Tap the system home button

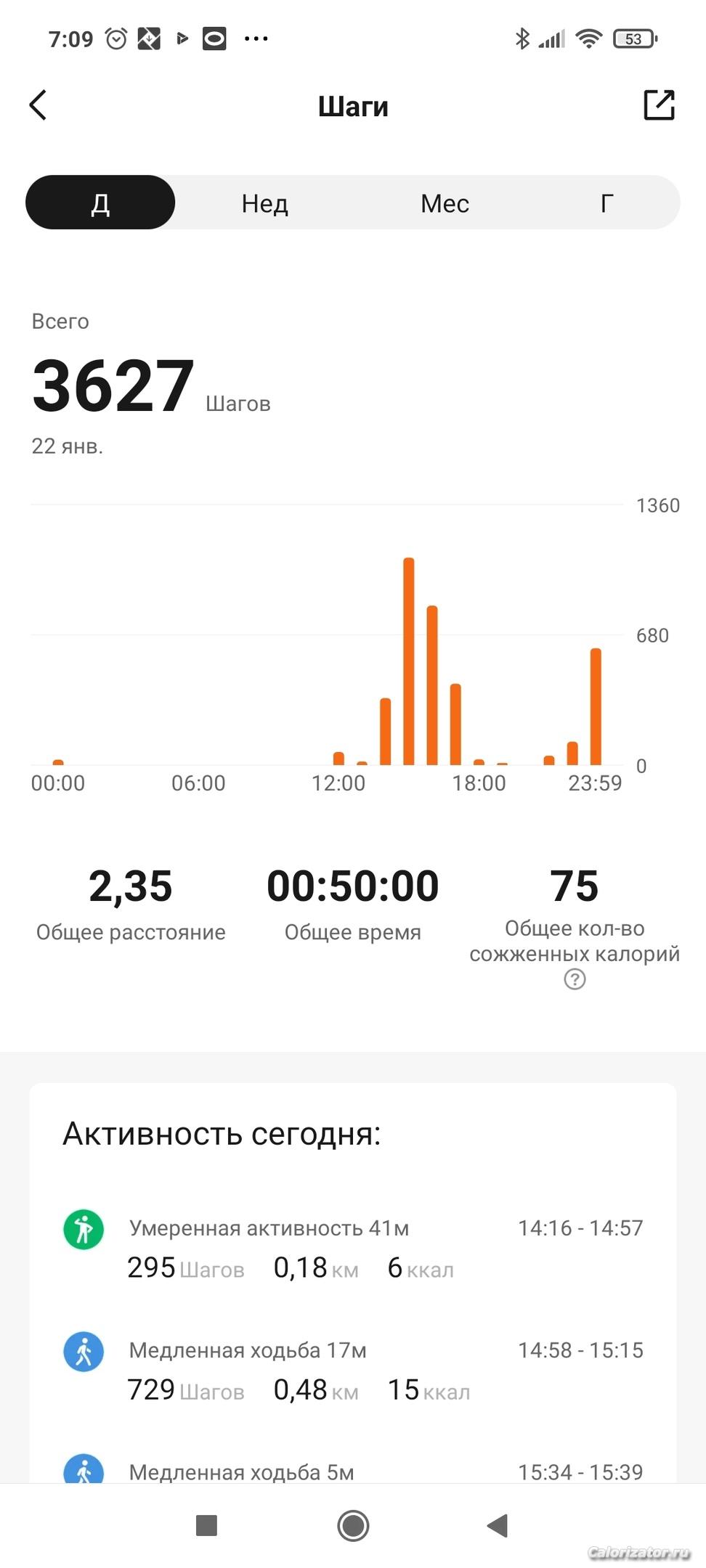coord(353,1526)
